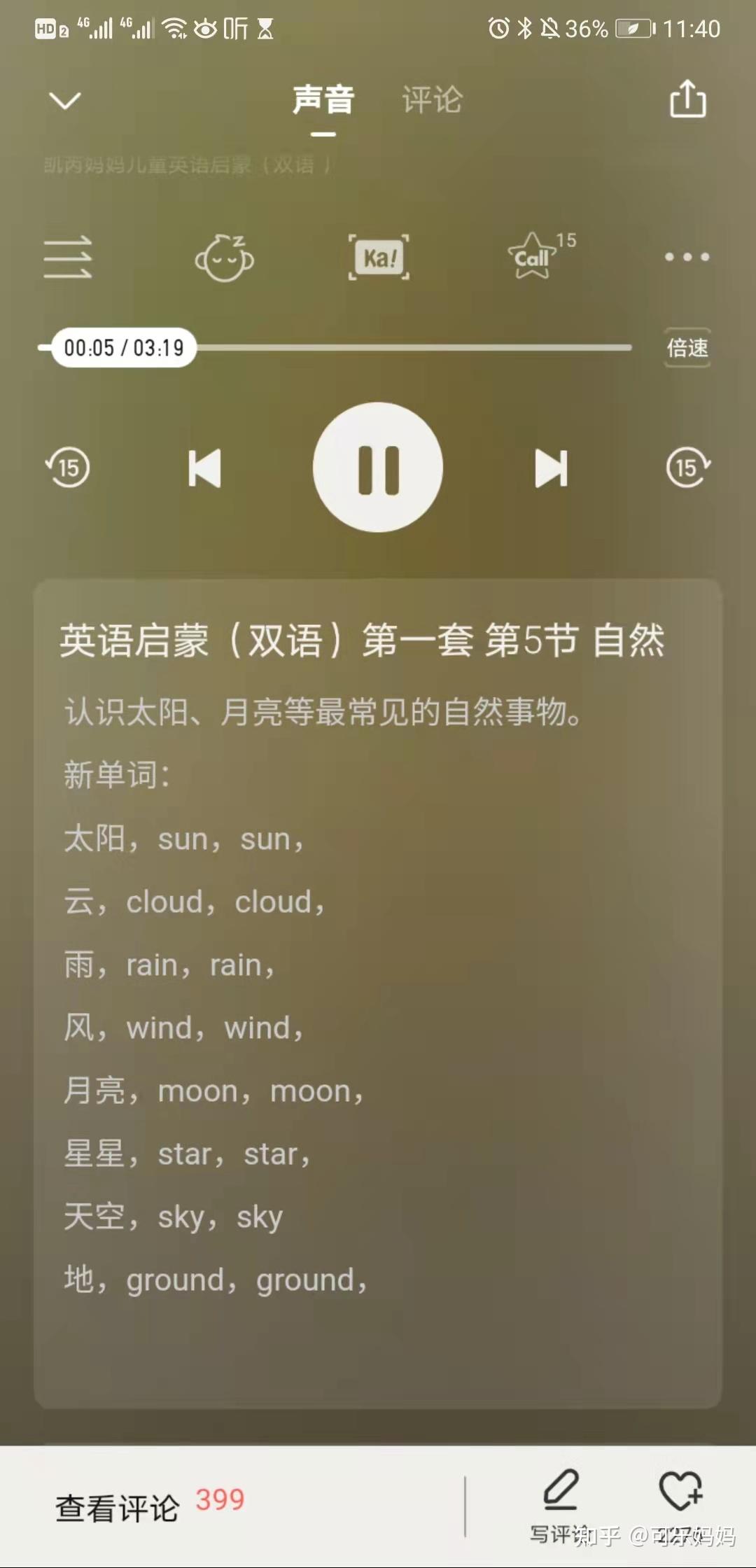
Task: Pause the audio playback
Action: (378, 468)
